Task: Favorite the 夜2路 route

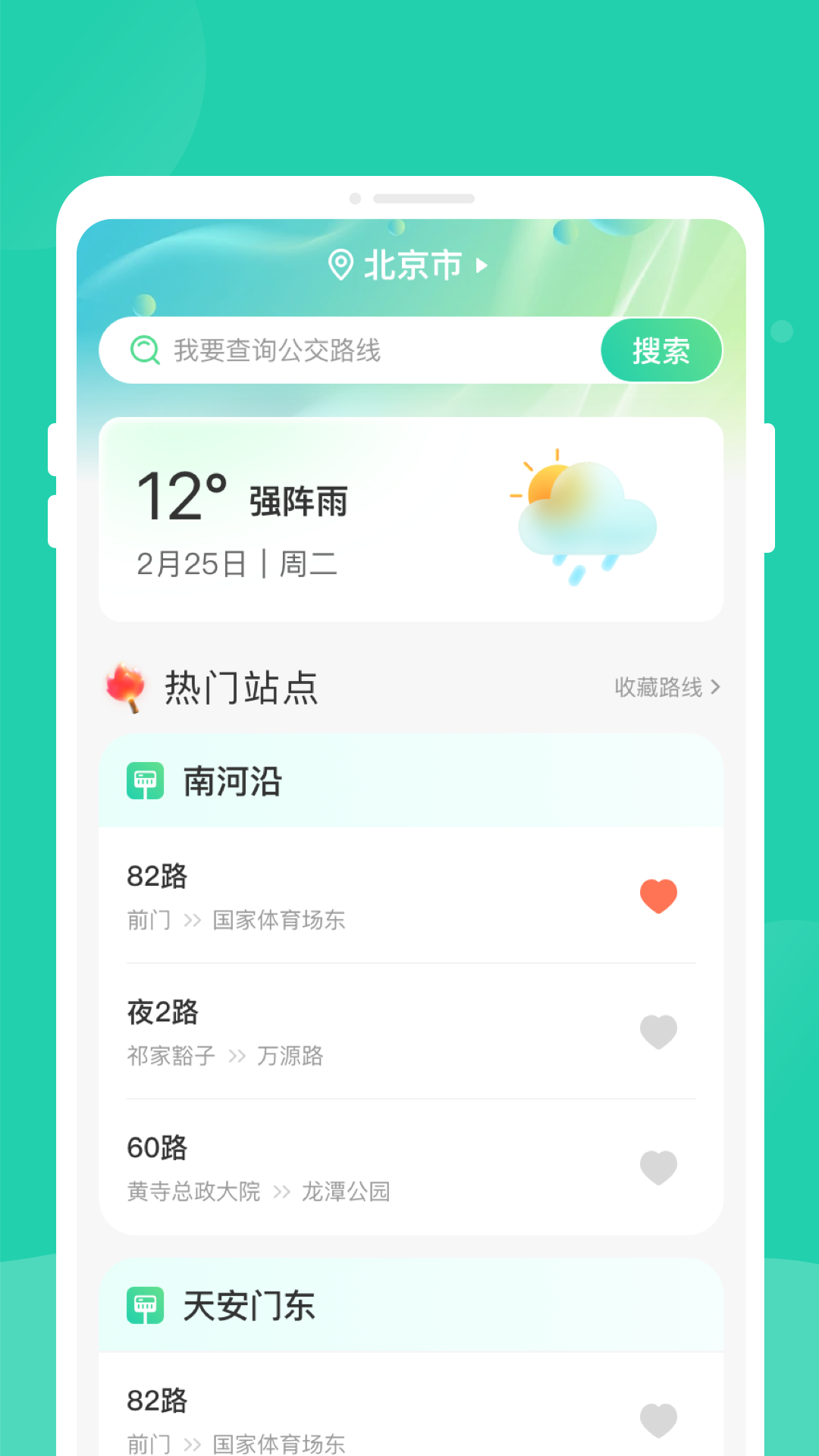Action: point(658,1031)
